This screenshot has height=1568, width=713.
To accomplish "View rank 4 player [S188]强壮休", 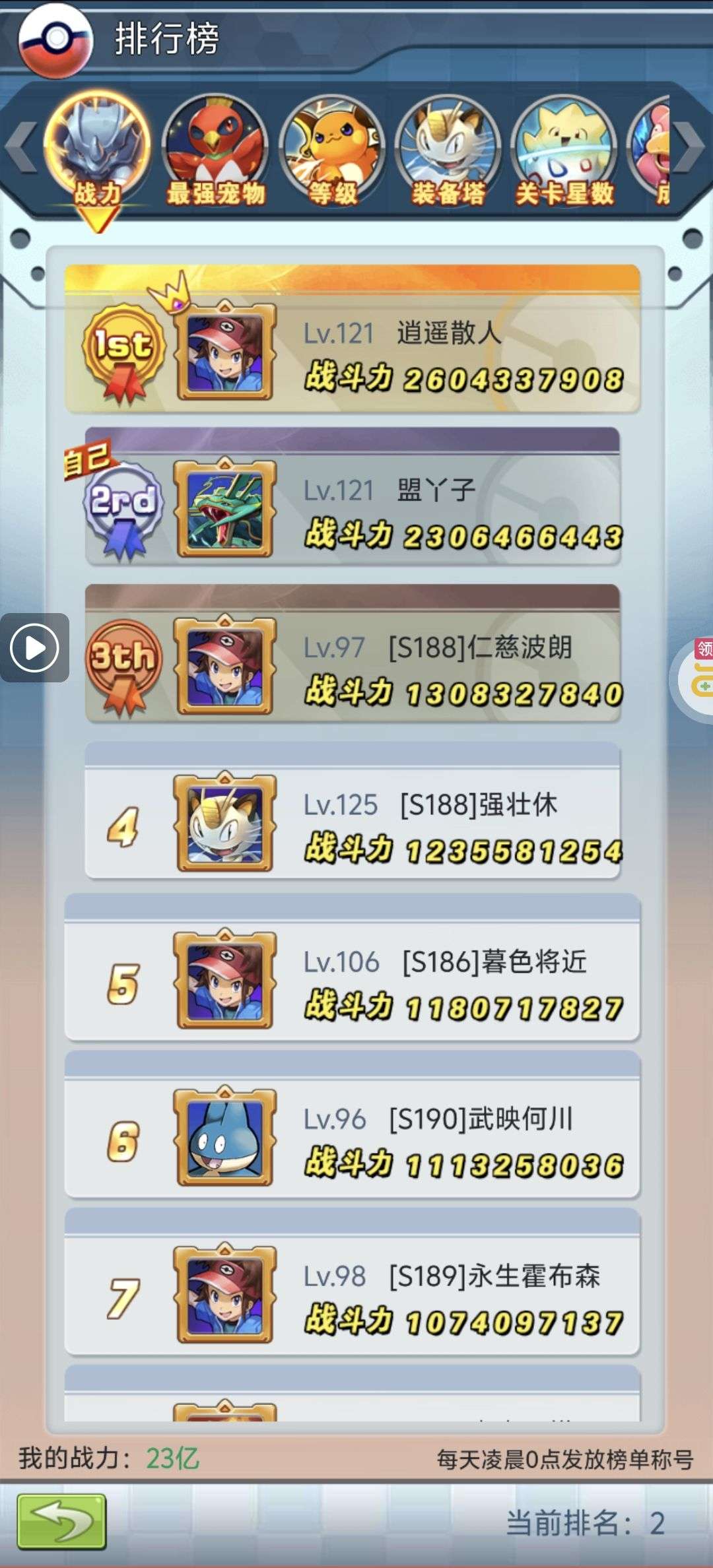I will (x=353, y=819).
